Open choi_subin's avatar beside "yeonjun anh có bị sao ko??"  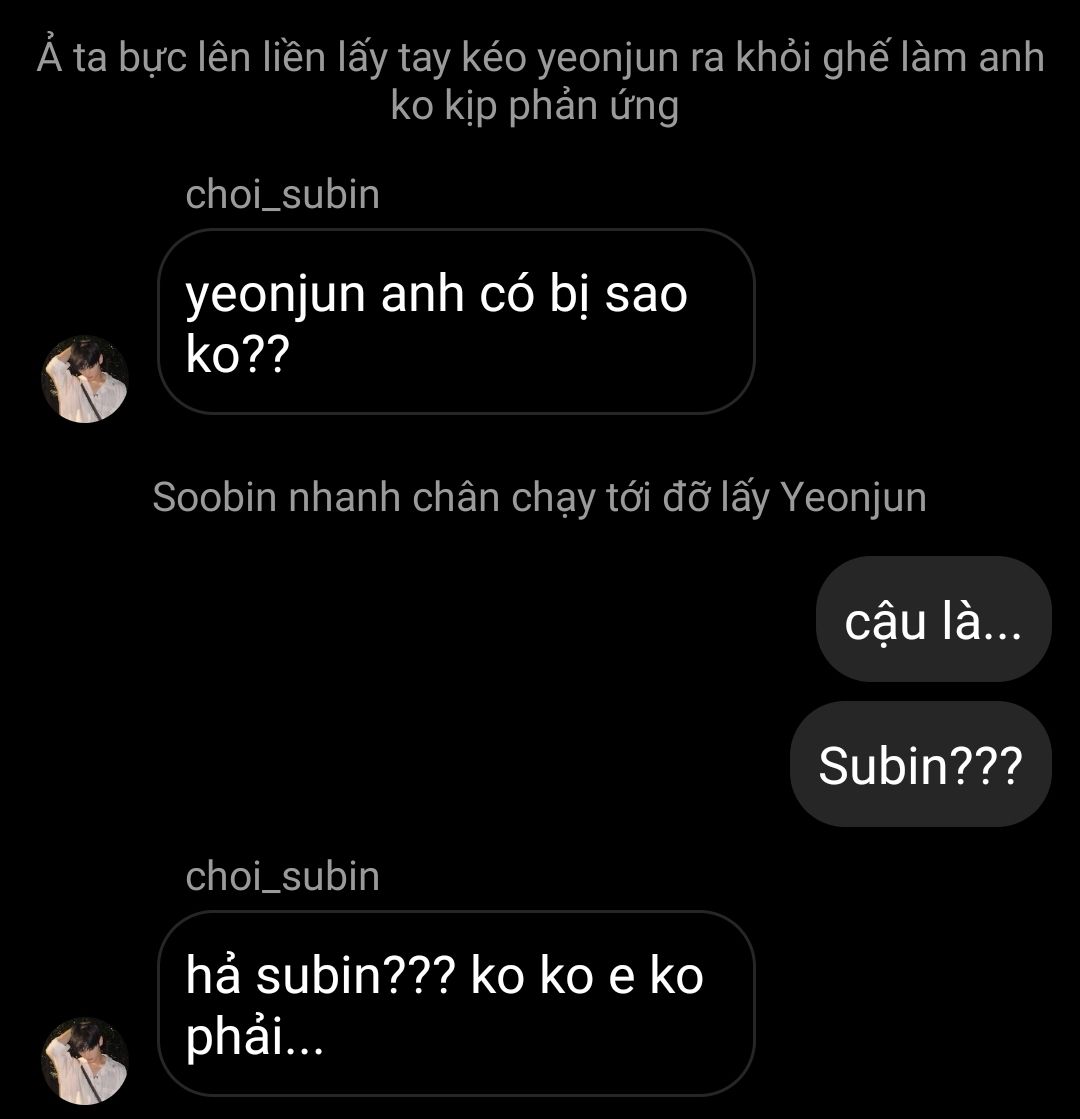click(x=84, y=379)
